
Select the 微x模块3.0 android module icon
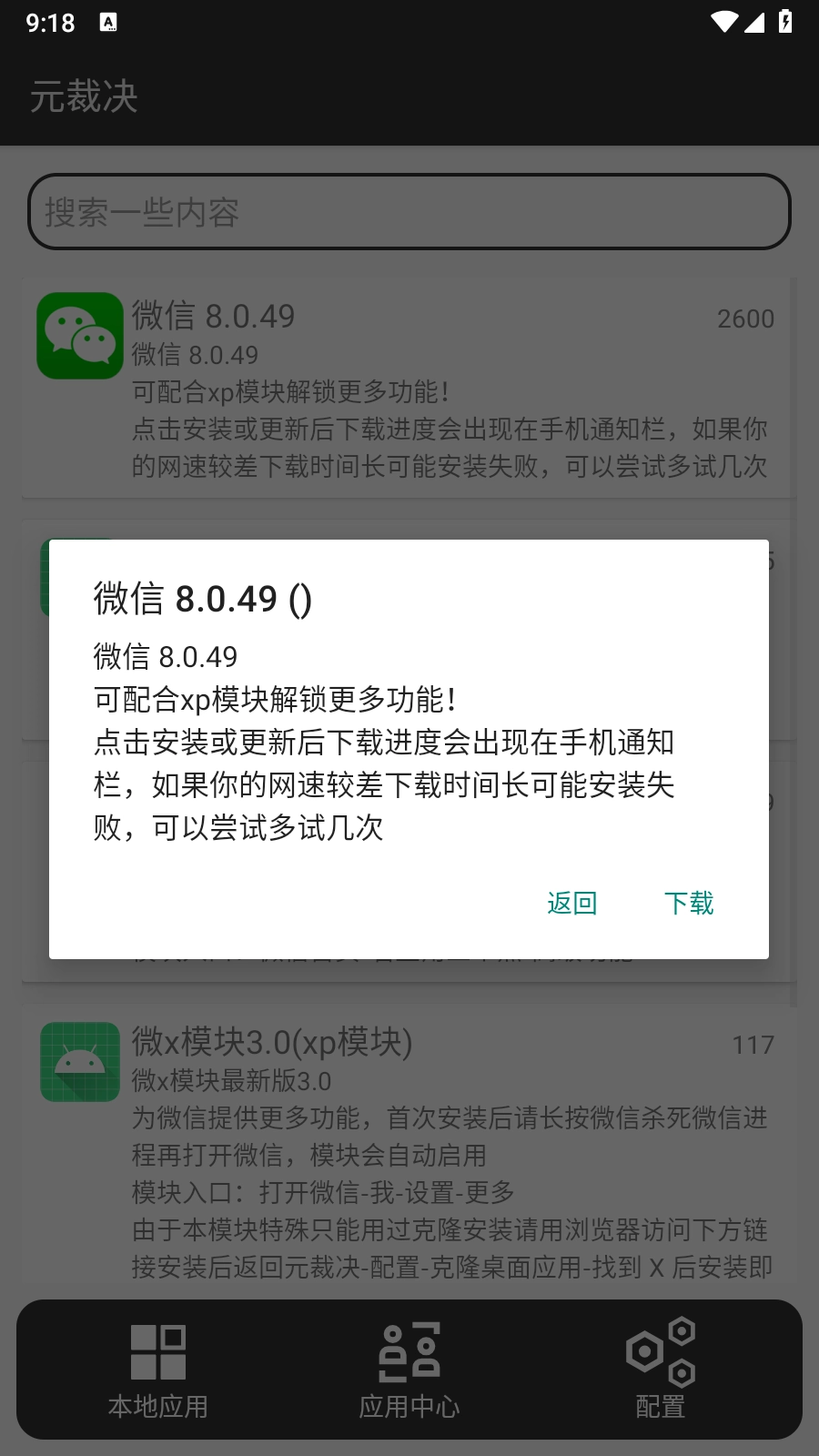click(x=79, y=1061)
